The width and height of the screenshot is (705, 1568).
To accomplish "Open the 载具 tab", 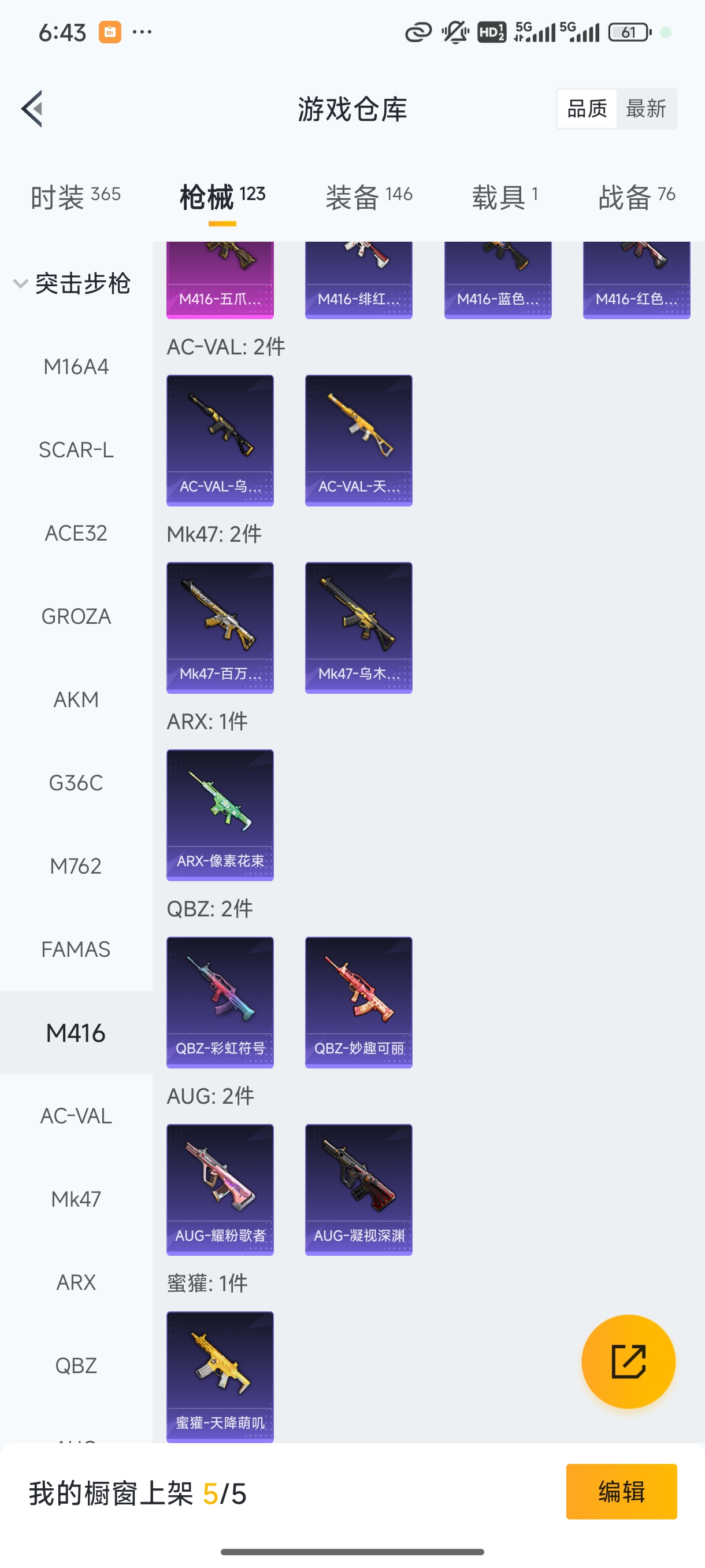I will (x=504, y=197).
